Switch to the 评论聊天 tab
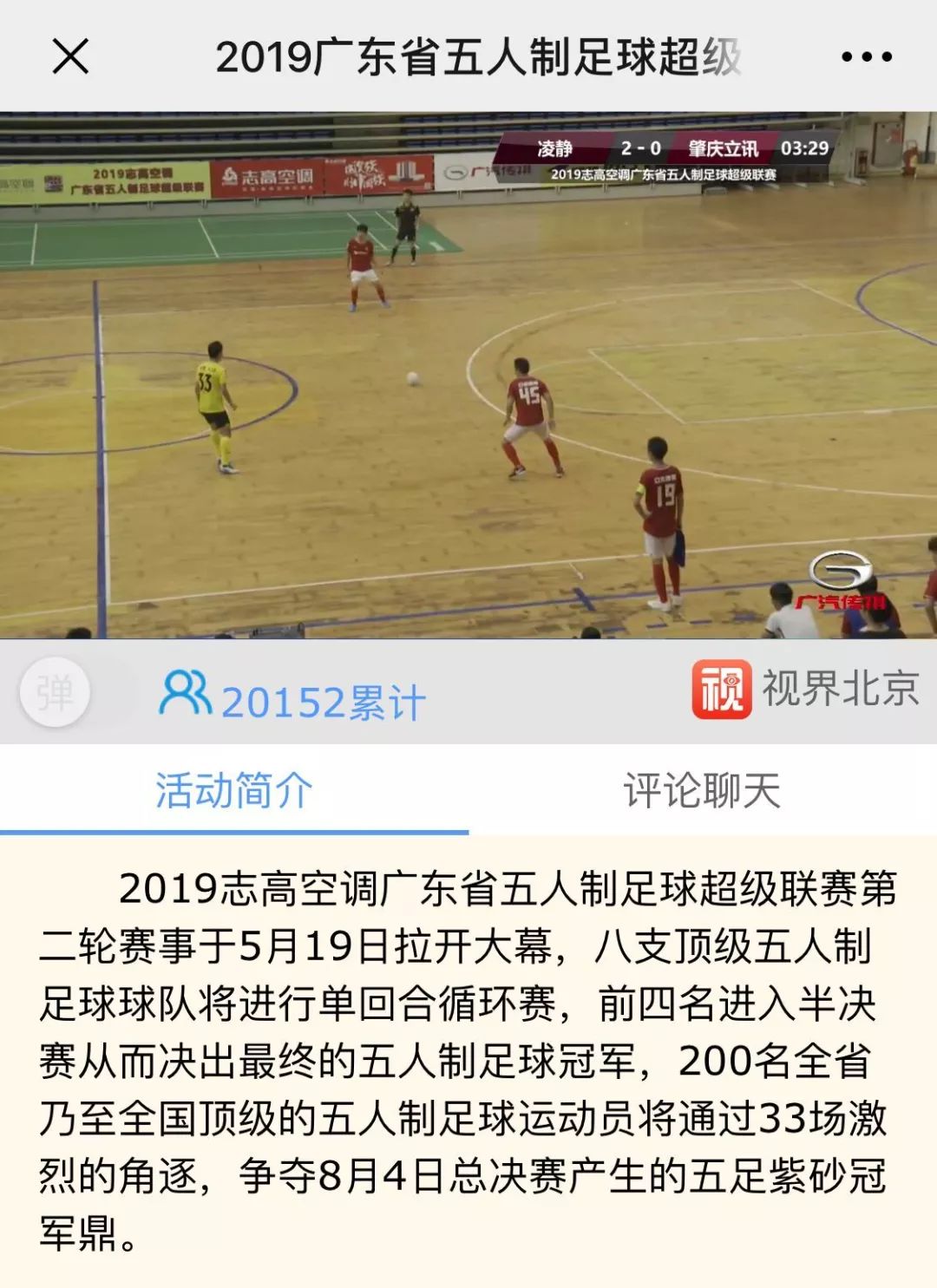The height and width of the screenshot is (1288, 937). (703, 788)
